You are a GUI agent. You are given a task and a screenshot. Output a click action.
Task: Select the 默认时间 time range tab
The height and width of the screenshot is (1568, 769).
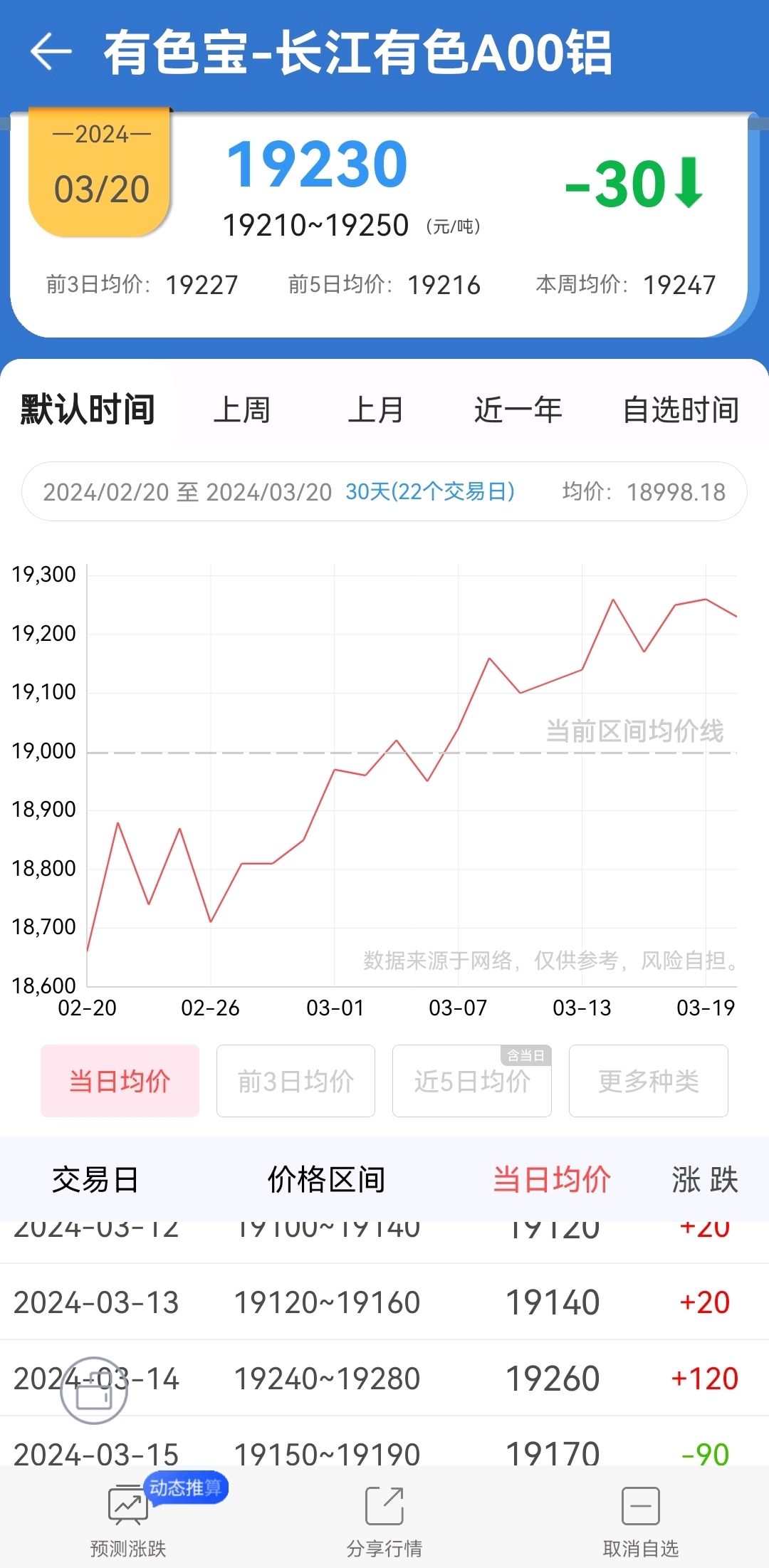[x=88, y=410]
